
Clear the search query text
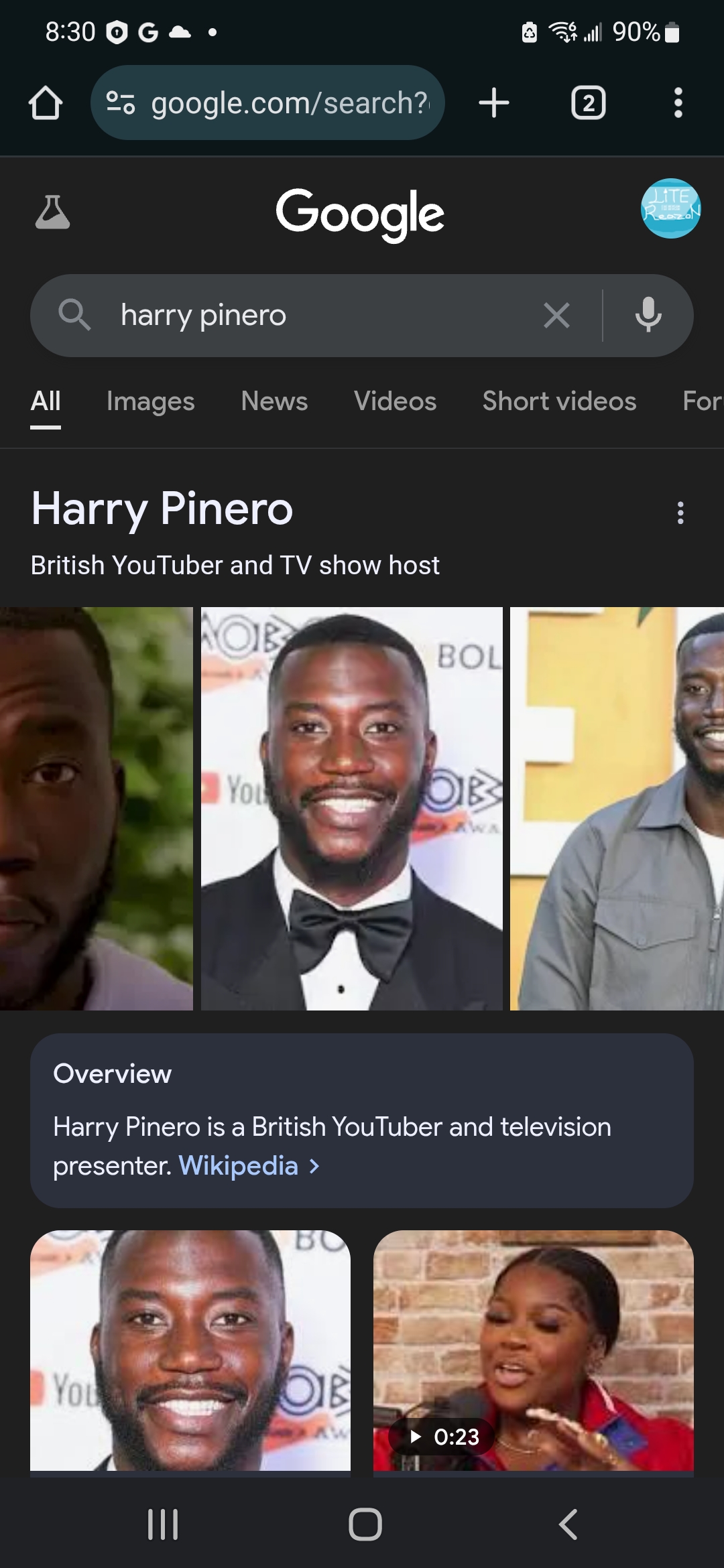pos(556,315)
